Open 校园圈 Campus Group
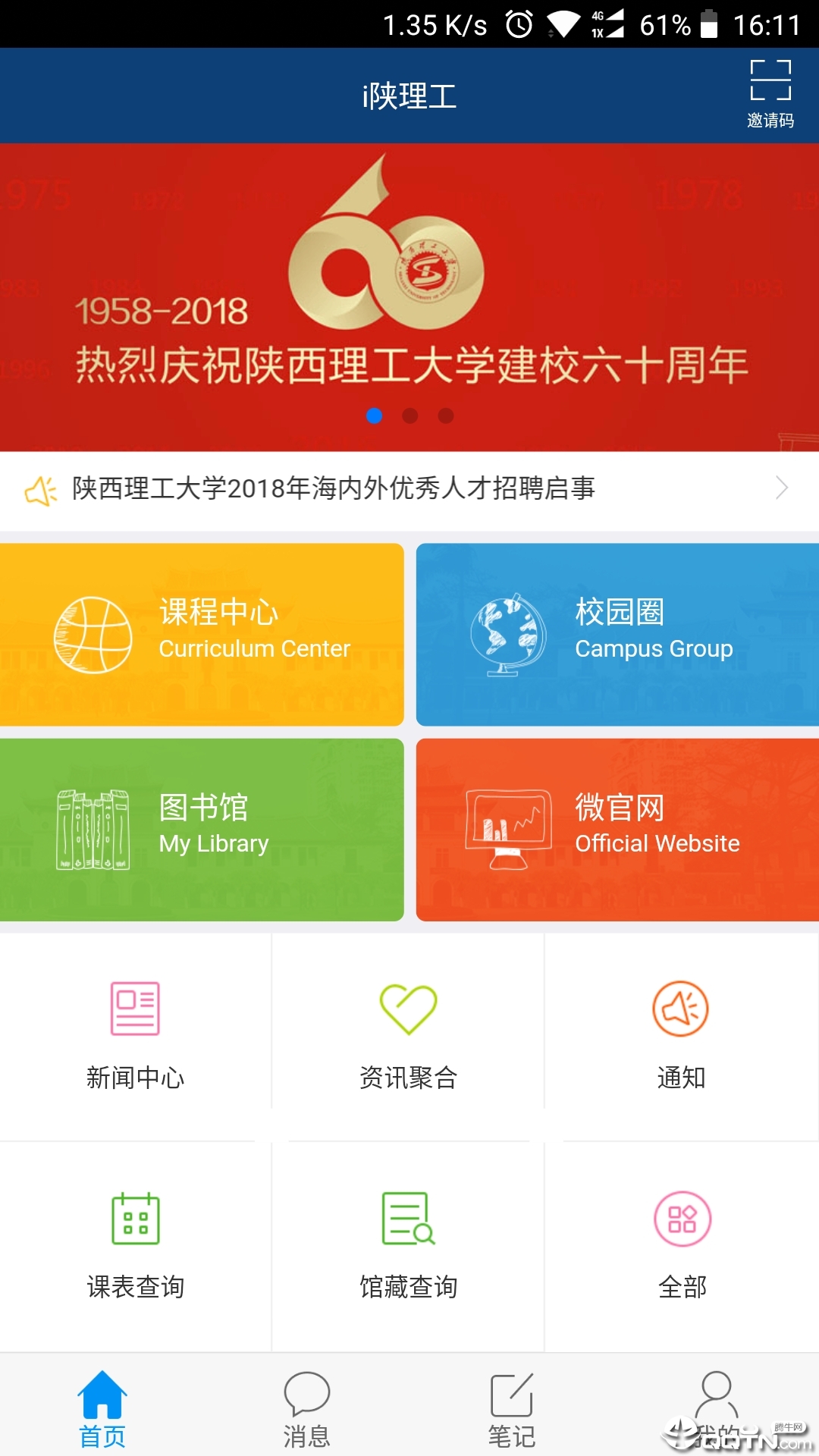The image size is (819, 1456). [x=617, y=634]
